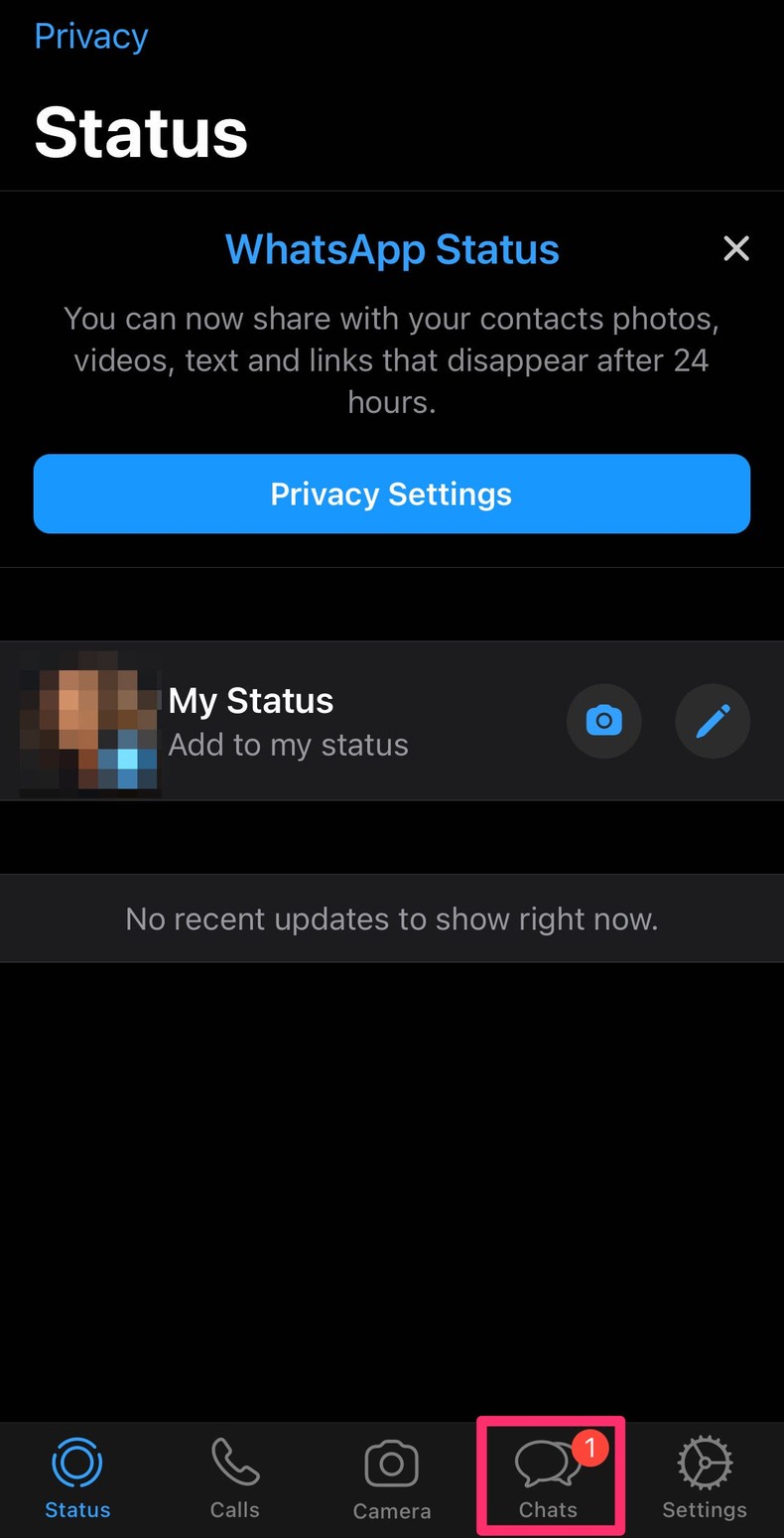Screen dimensions: 784x1538
Task: Tap the Chats label at the bottom
Action: [549, 1510]
